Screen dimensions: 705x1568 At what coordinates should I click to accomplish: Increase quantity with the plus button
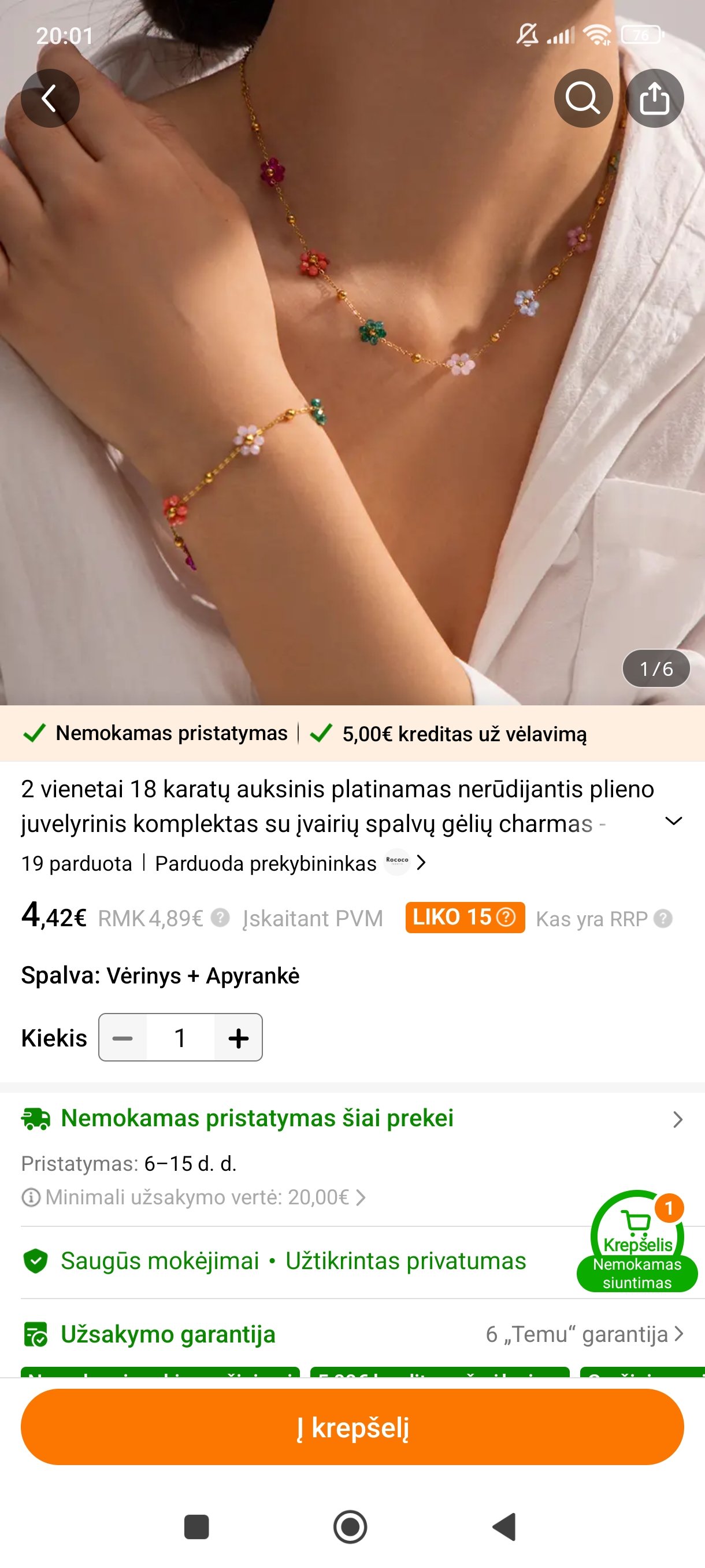tap(239, 1038)
